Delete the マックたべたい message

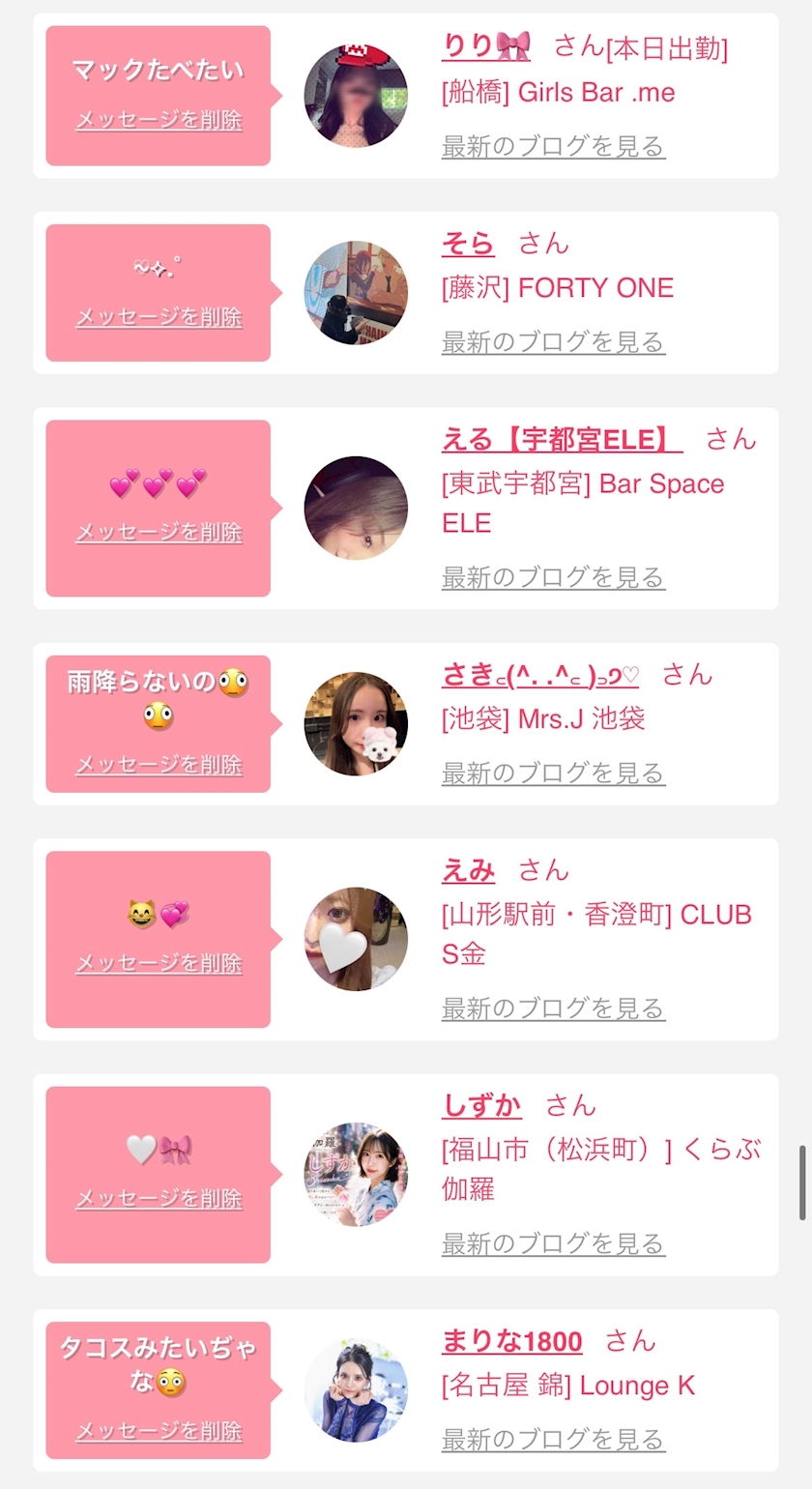(159, 120)
